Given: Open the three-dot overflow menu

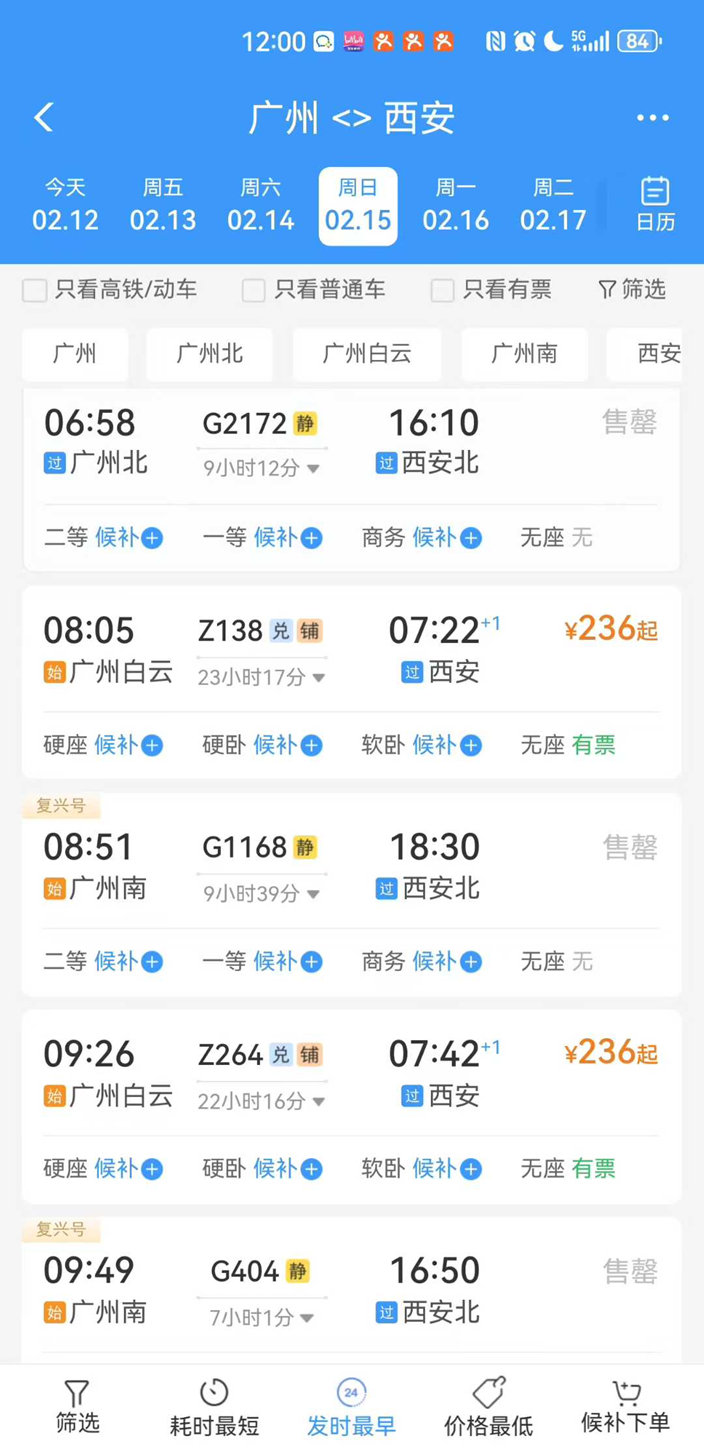Looking at the screenshot, I should (x=652, y=118).
